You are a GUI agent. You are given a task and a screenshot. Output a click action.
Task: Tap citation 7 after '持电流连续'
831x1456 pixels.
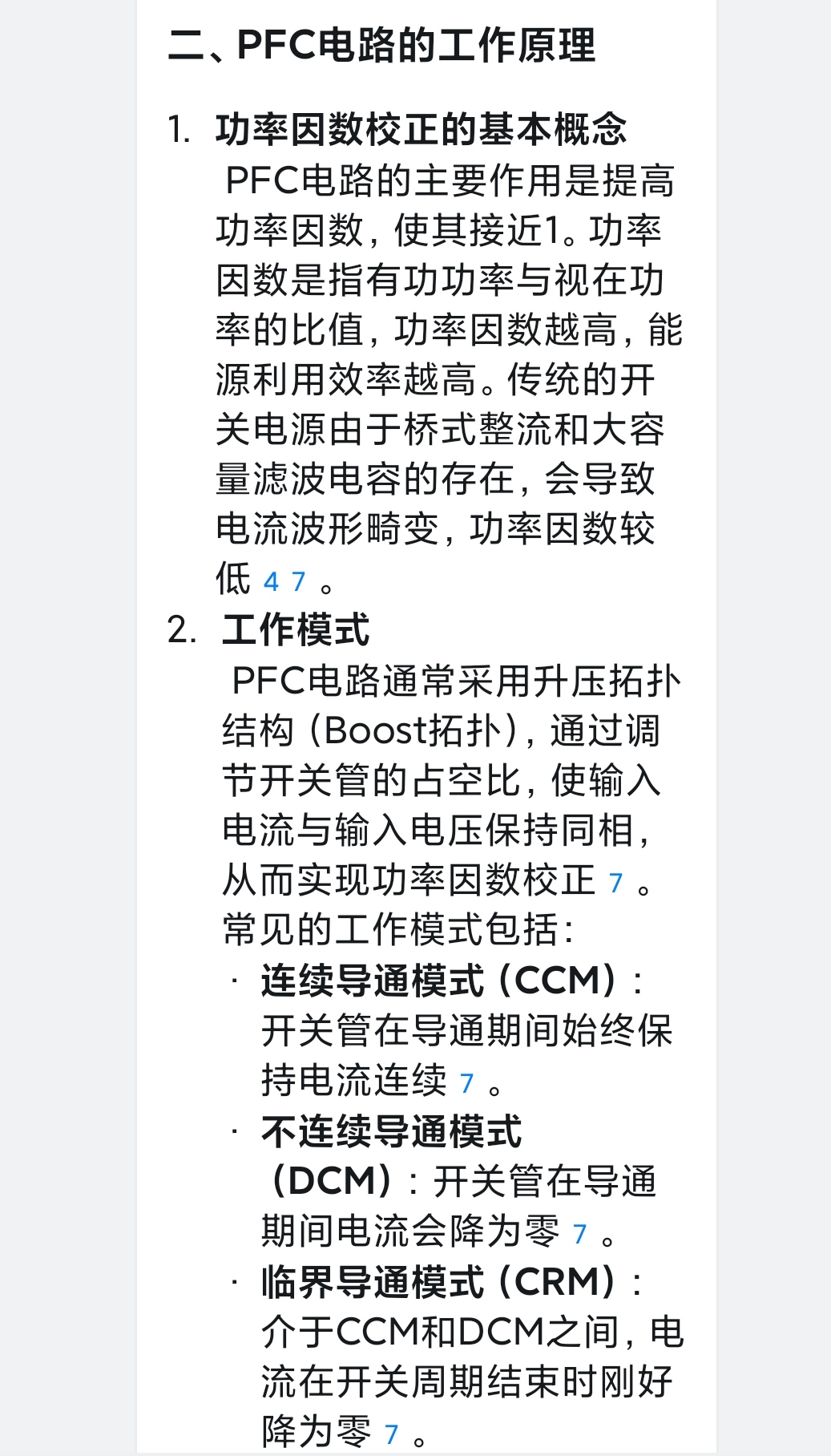[x=467, y=1083]
